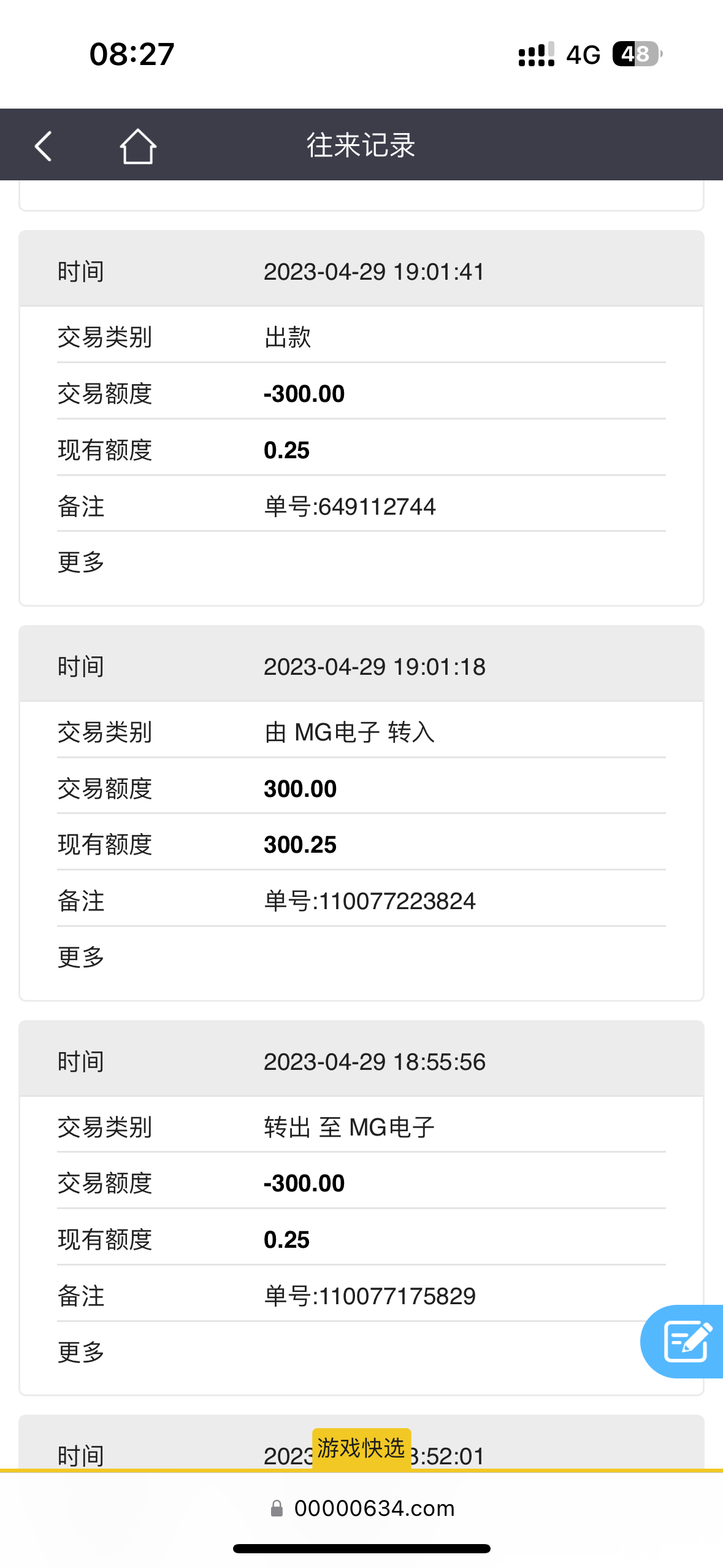Open order number 110077223824 remark
This screenshot has height=1568, width=723.
tap(368, 901)
